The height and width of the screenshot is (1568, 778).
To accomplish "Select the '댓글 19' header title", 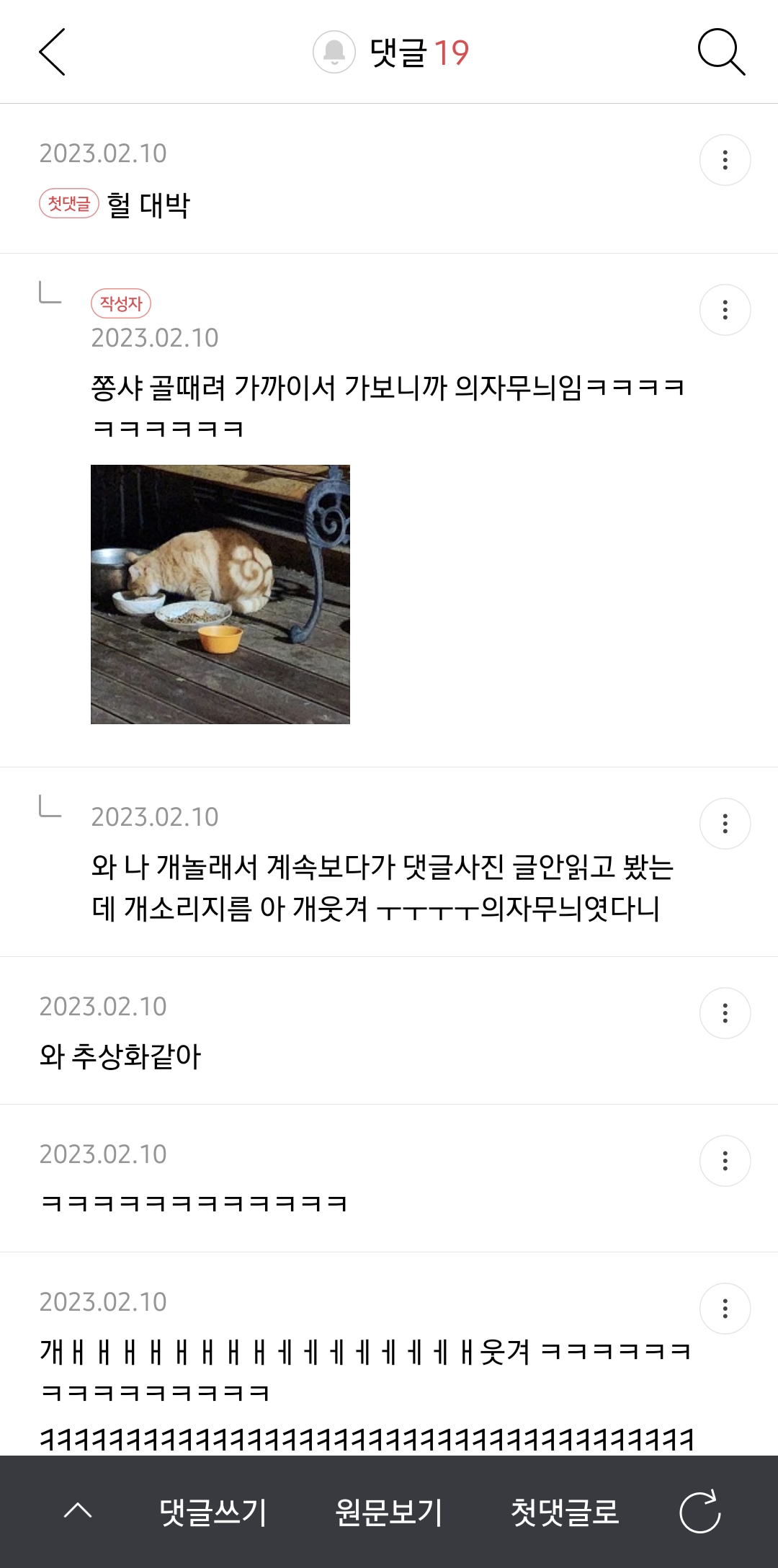I will (x=418, y=50).
